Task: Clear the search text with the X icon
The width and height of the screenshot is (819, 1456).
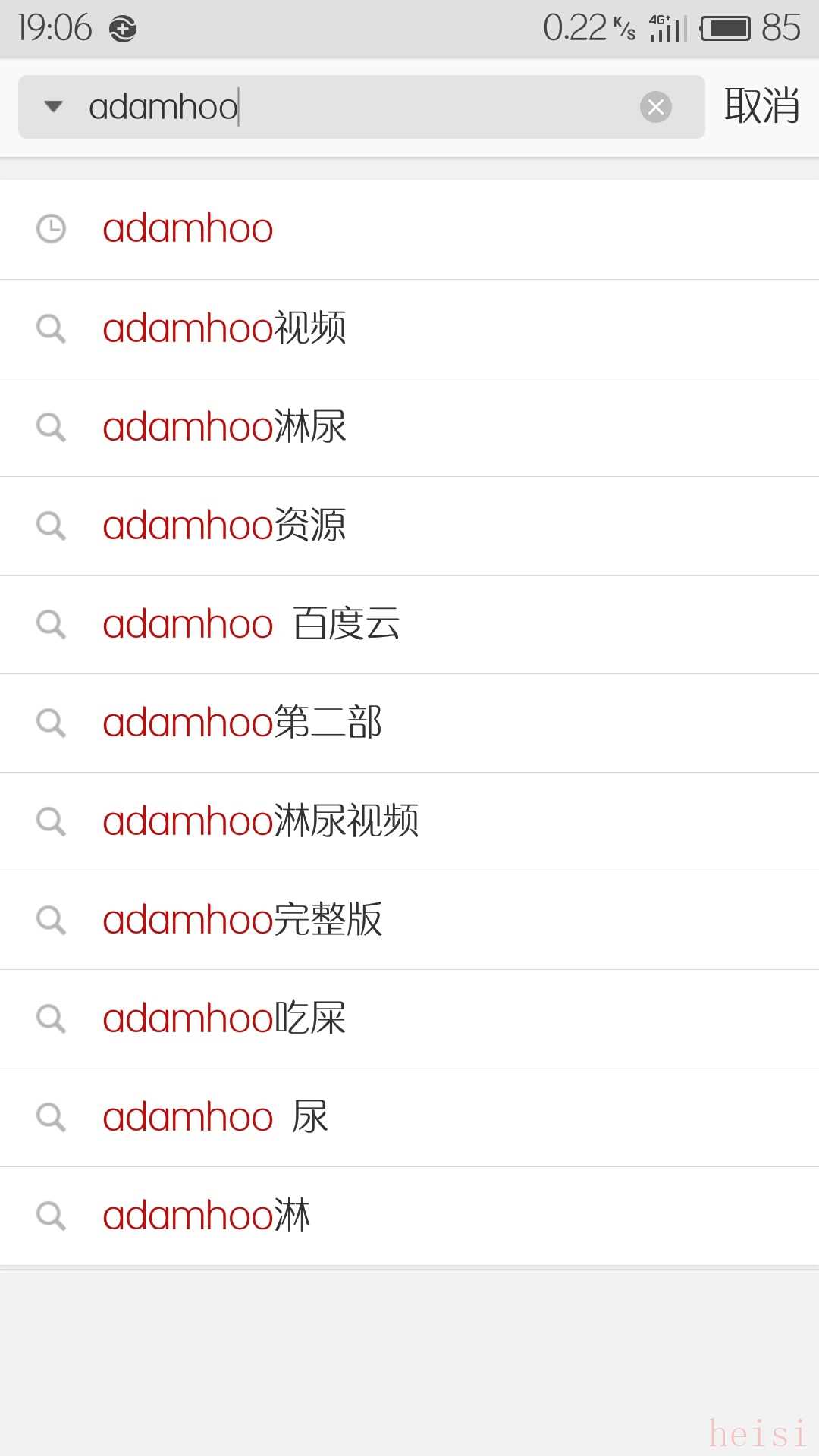Action: click(656, 107)
